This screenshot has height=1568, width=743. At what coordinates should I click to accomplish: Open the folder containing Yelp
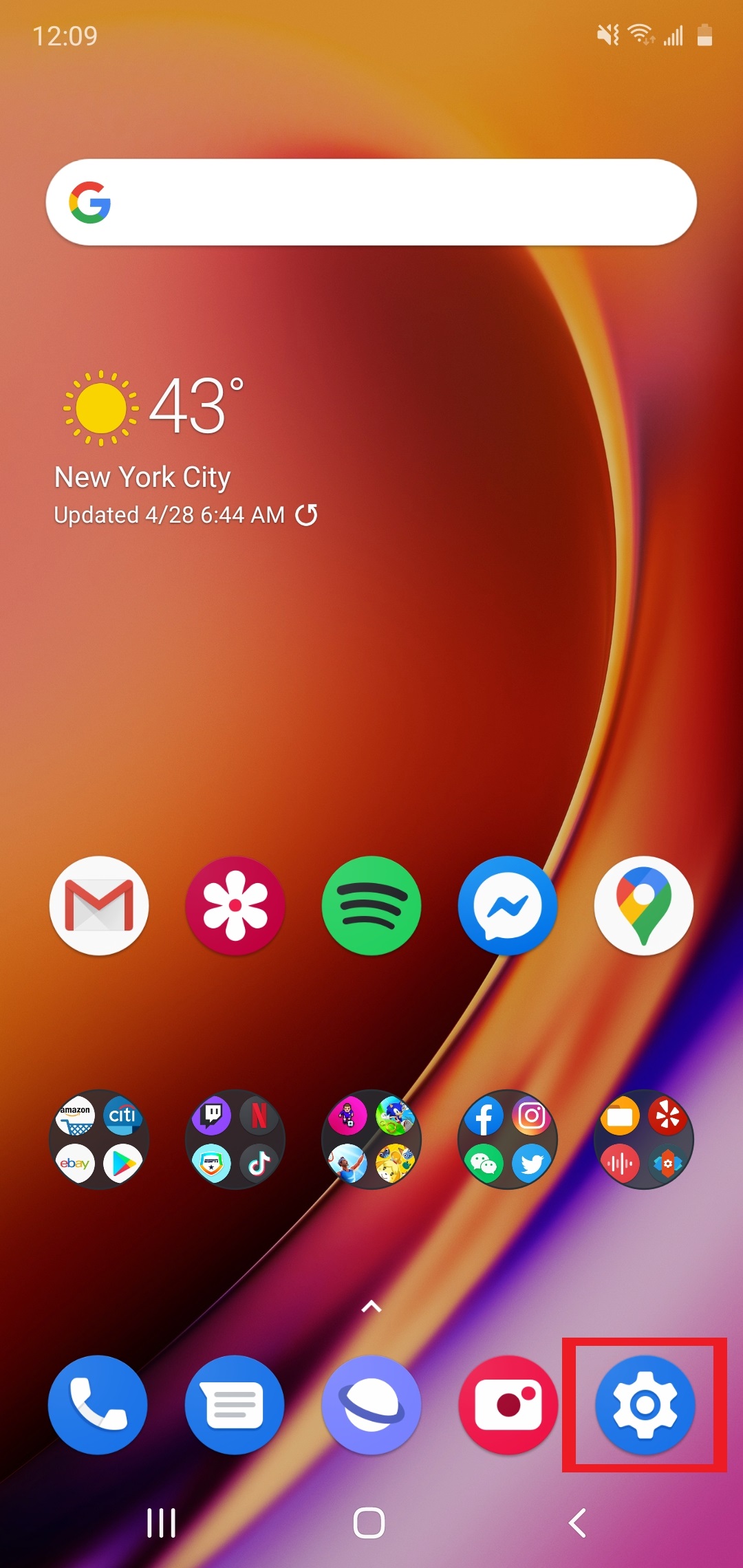coord(644,1139)
